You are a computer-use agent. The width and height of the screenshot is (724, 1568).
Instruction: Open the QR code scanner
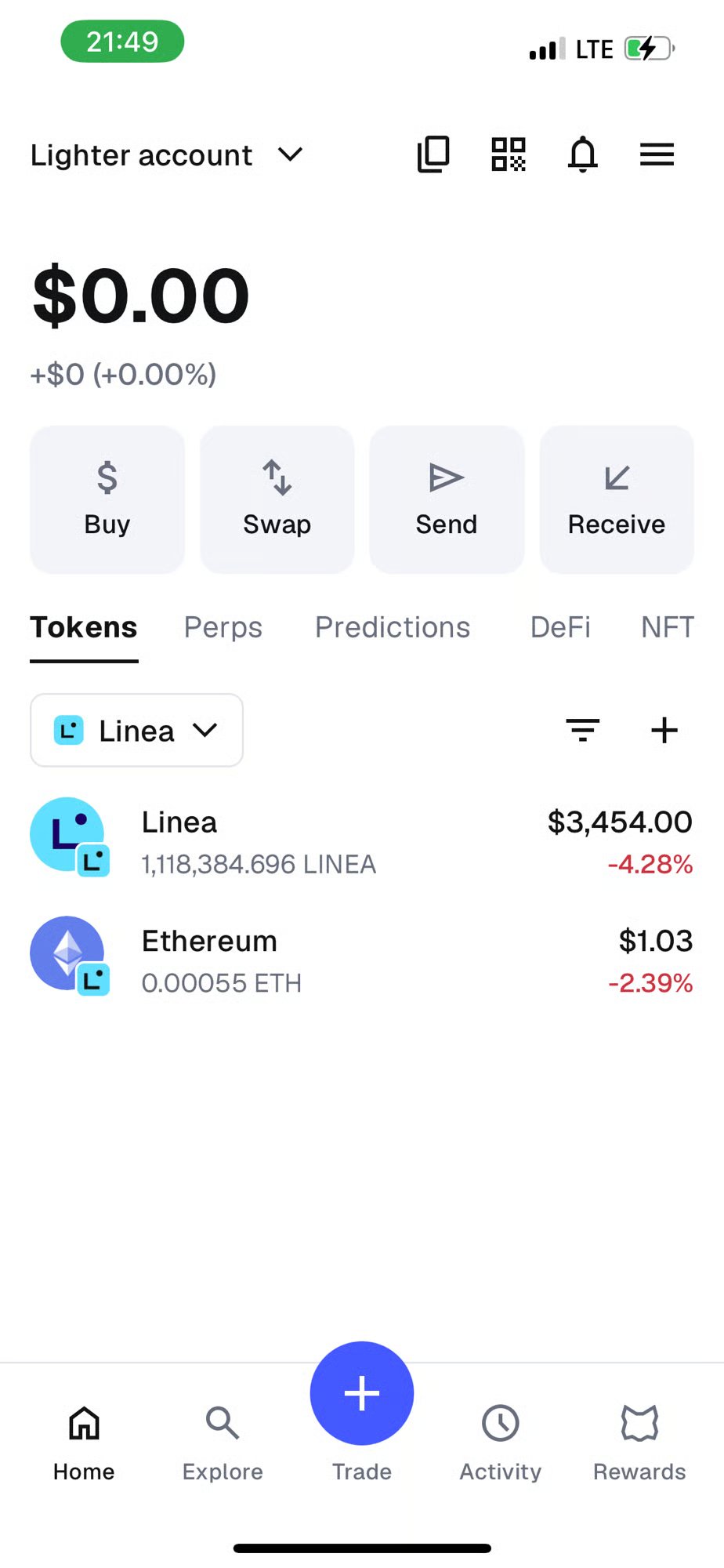point(508,154)
